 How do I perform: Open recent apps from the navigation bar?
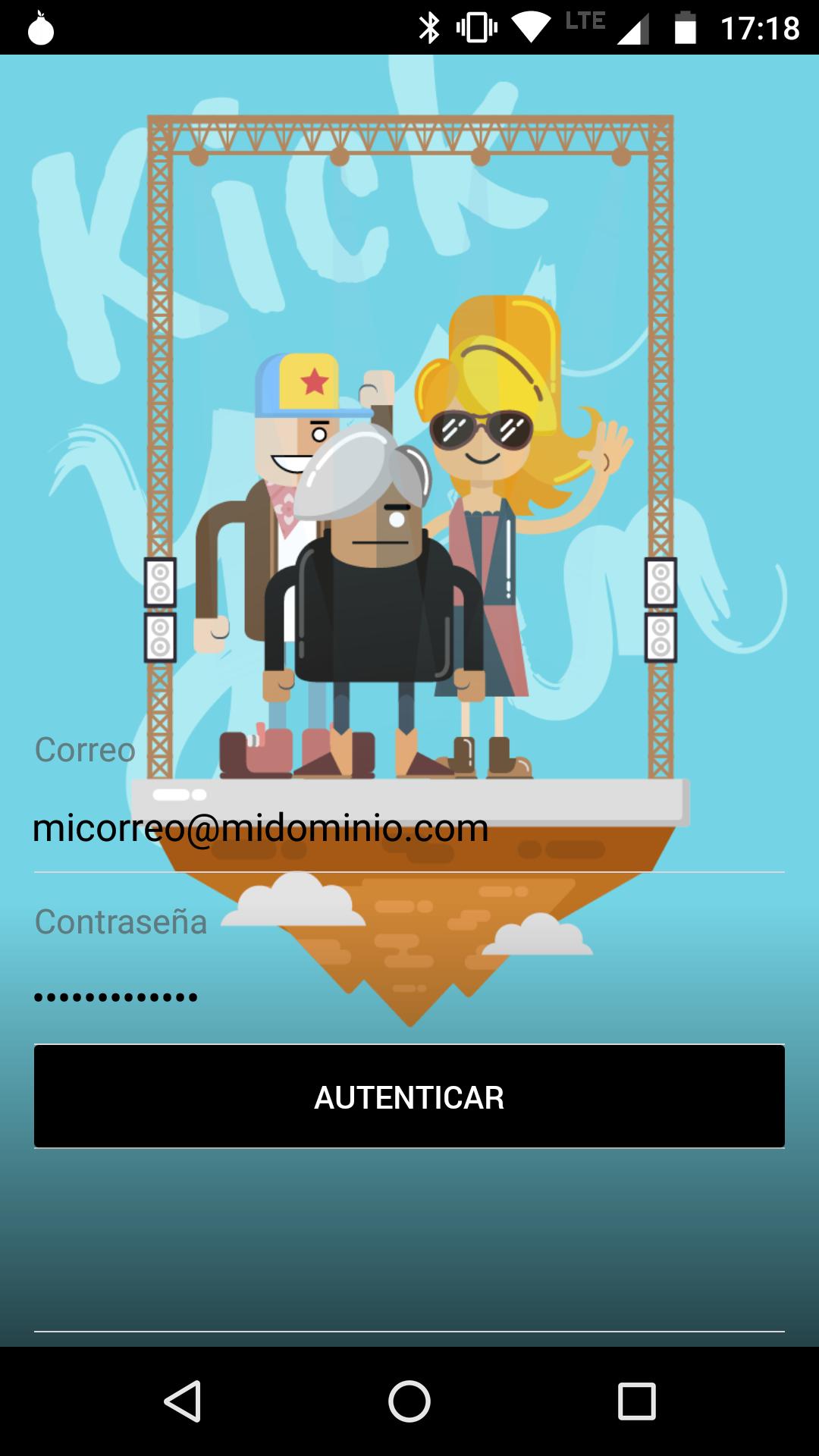point(636,1401)
